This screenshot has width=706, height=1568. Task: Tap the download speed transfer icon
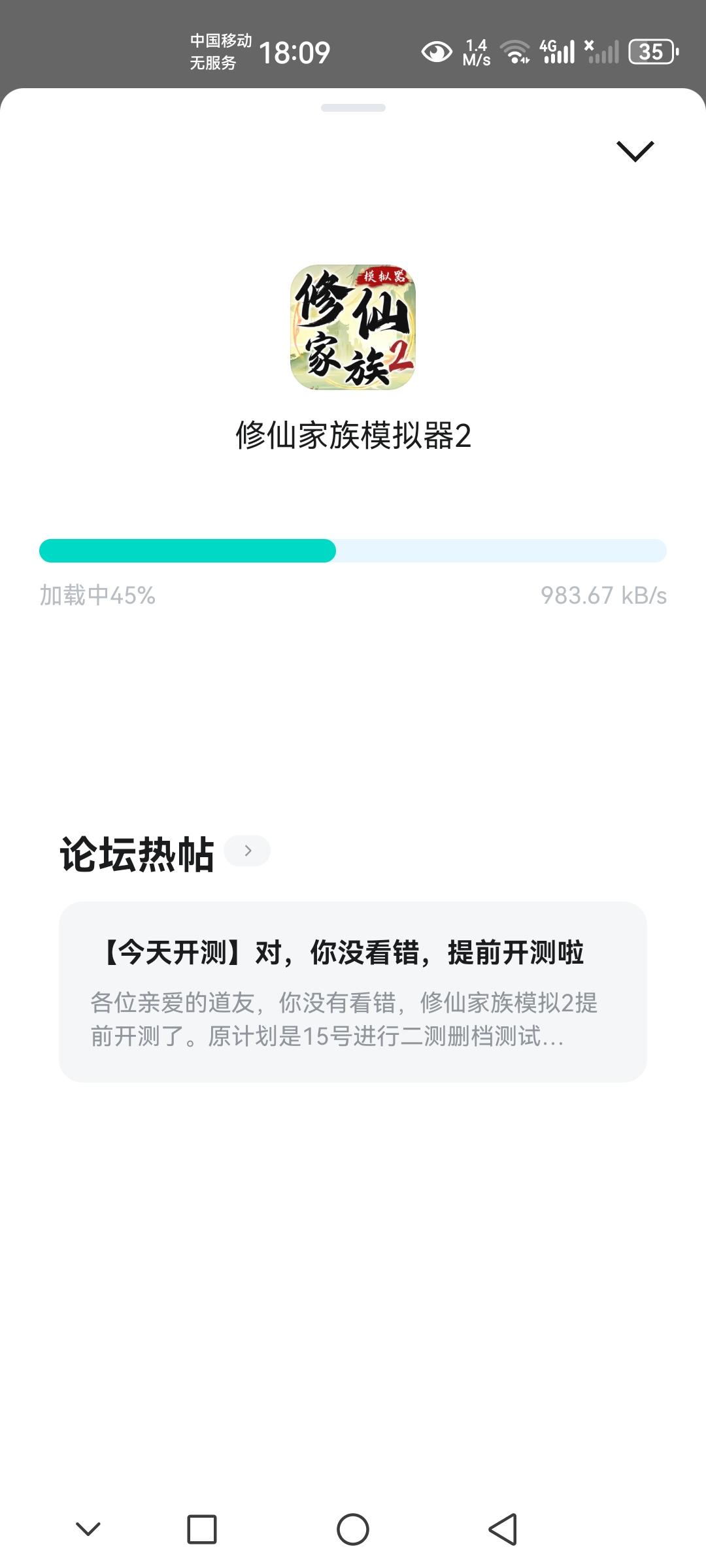click(477, 50)
